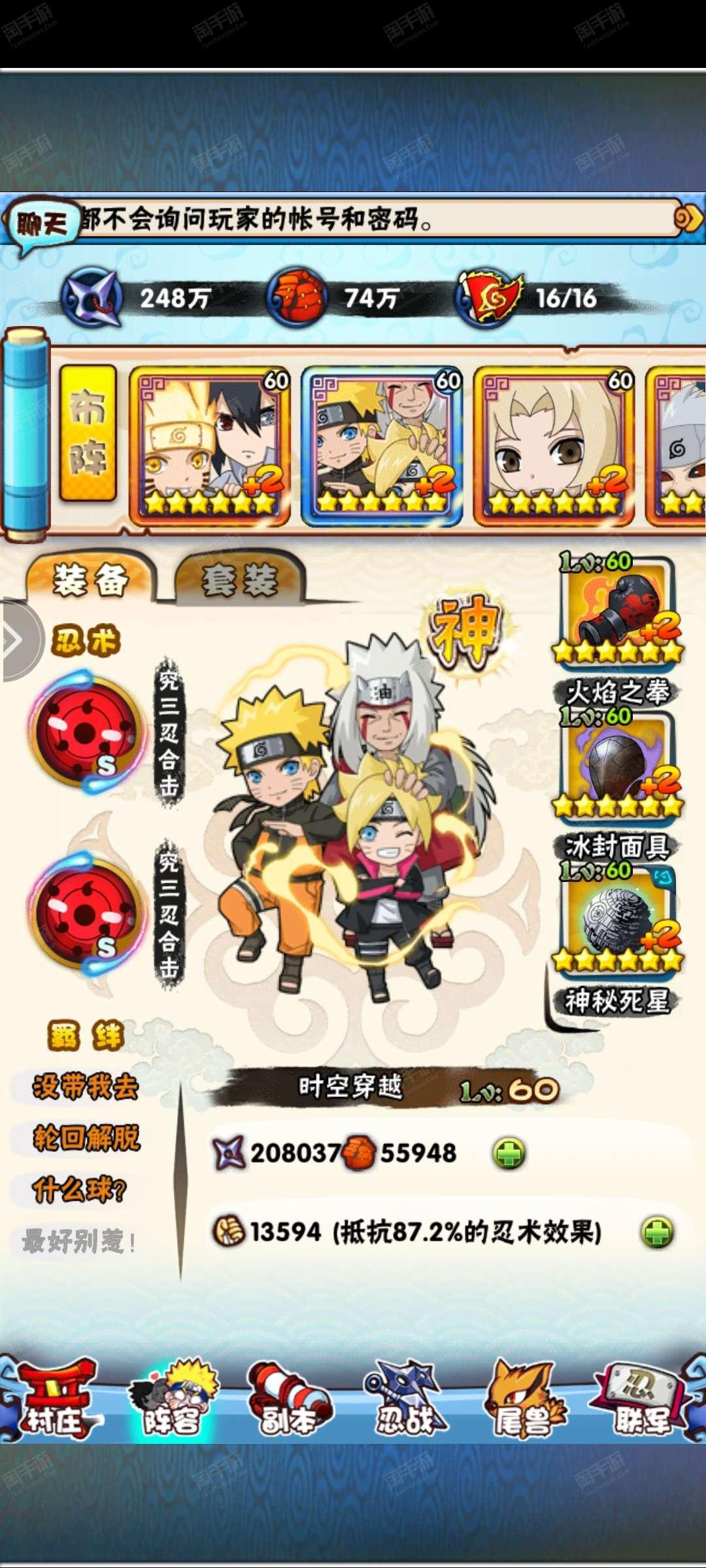706x1568 pixels.
Task: Select the Naruto and Sasuke ninja card
Action: 210,446
